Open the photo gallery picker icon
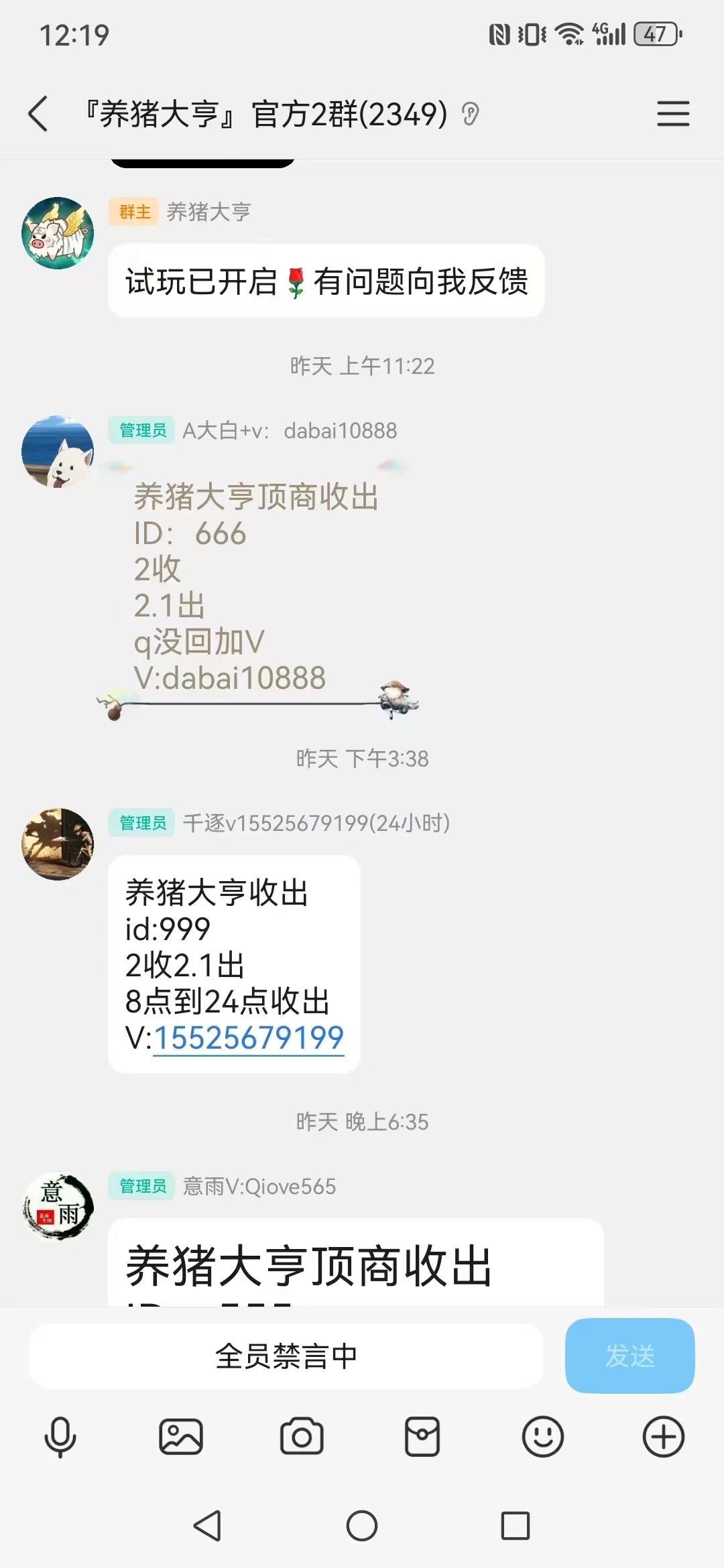This screenshot has width=724, height=1568. pos(180,1437)
